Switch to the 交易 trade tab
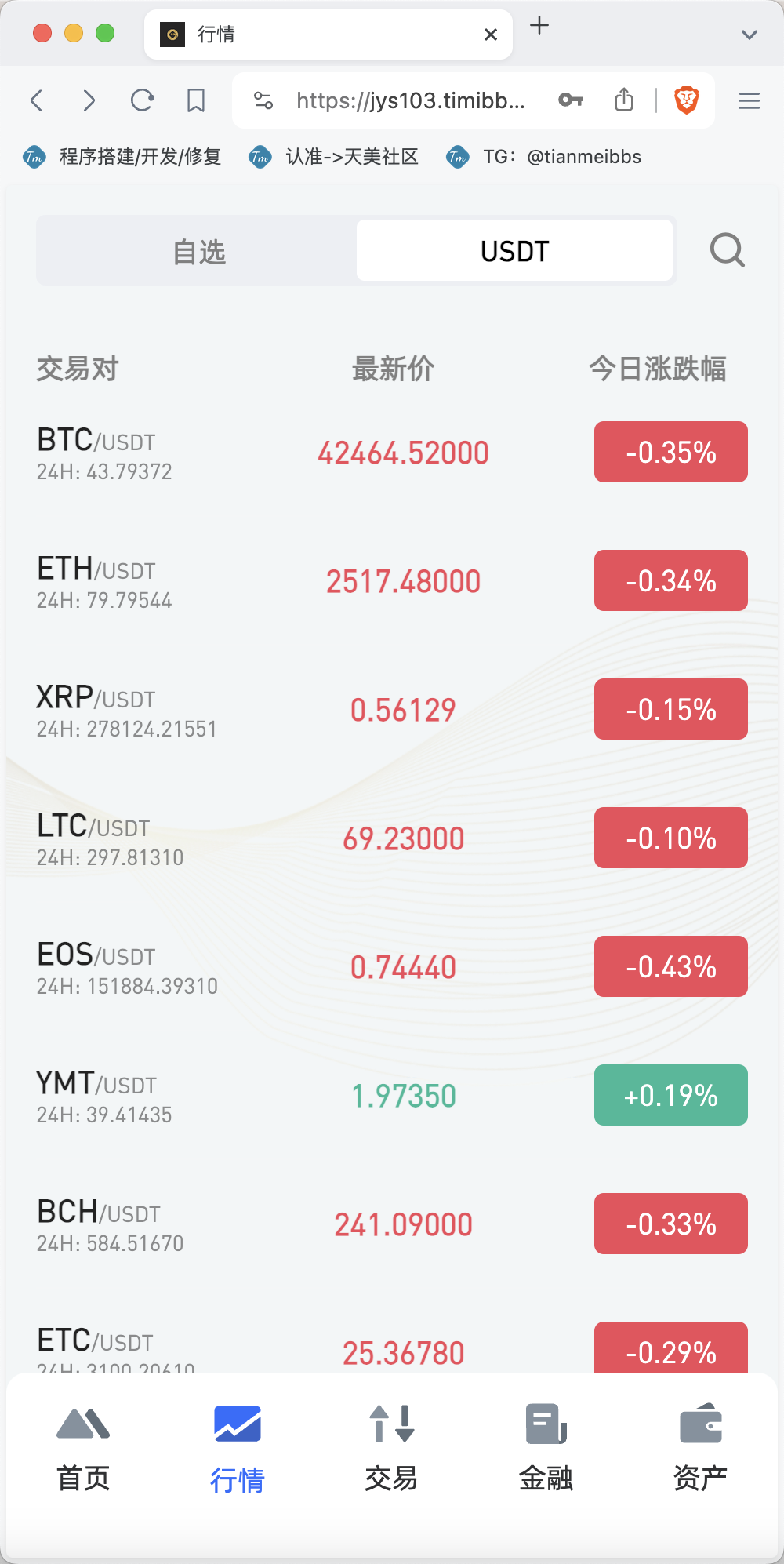784x1564 pixels. (391, 1447)
